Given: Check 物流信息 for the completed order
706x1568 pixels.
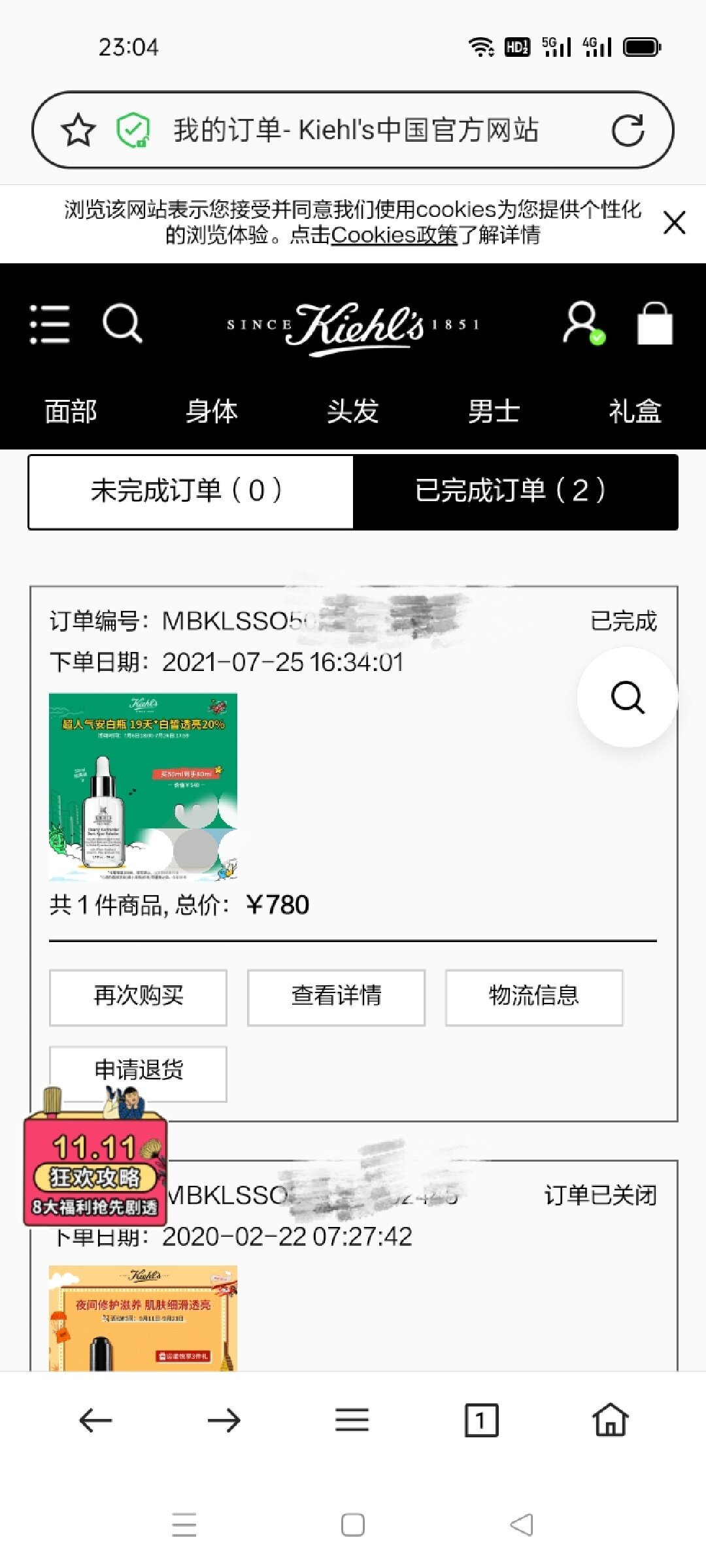Looking at the screenshot, I should (534, 997).
